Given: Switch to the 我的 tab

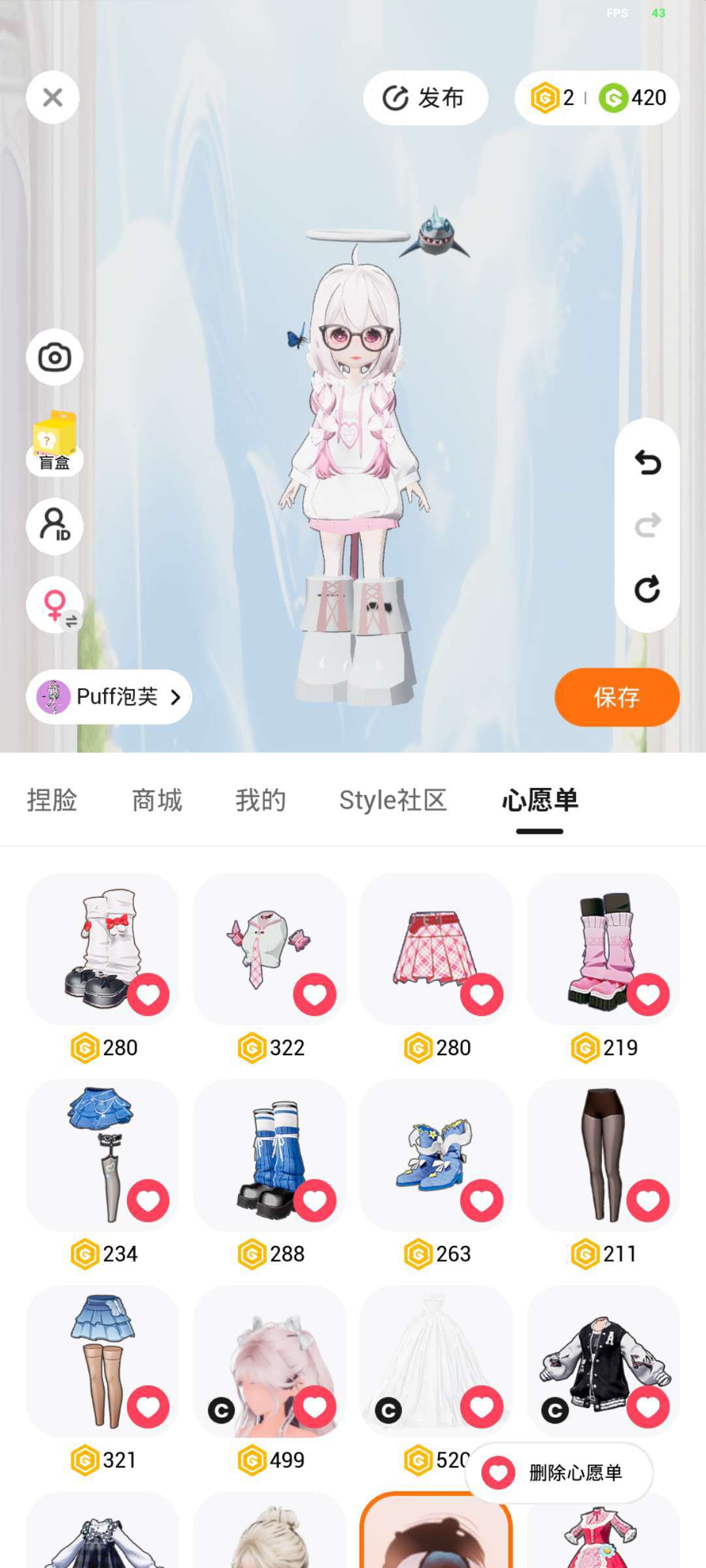Looking at the screenshot, I should pos(261,800).
